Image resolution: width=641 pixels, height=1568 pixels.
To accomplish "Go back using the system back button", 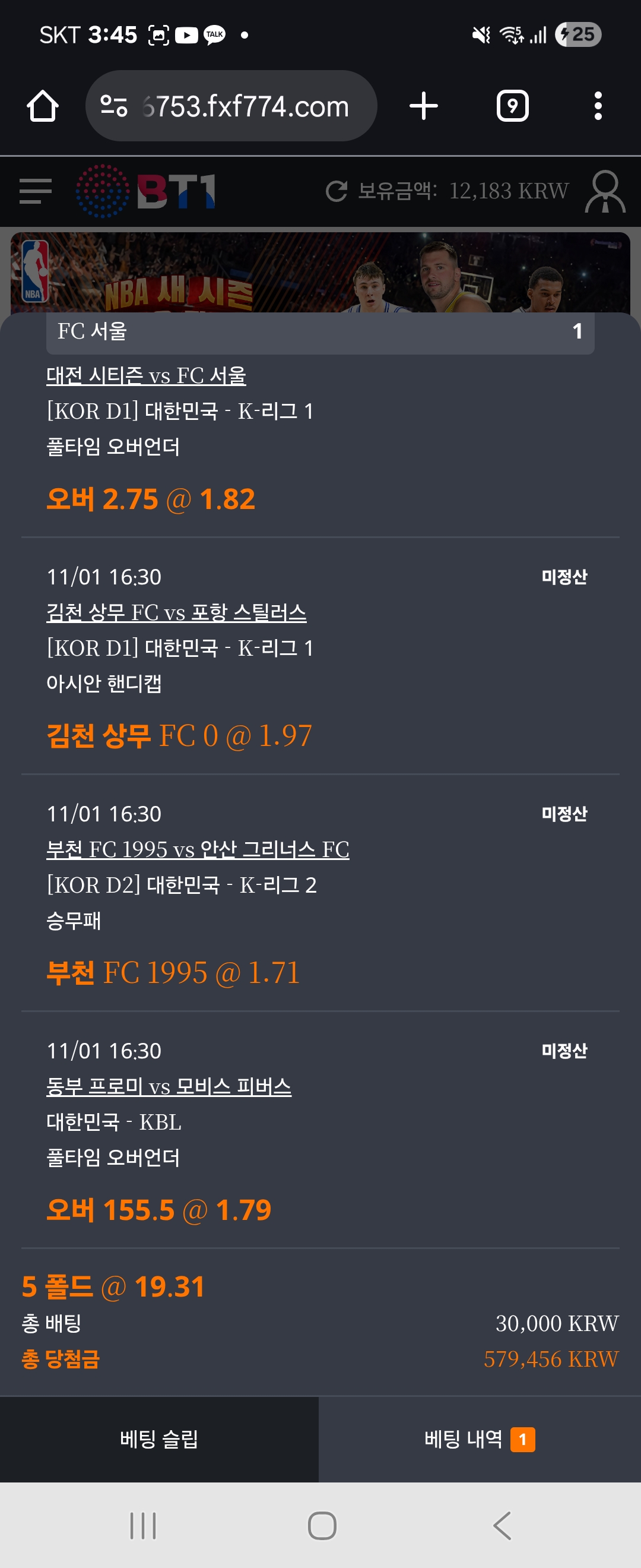I will [x=502, y=1525].
